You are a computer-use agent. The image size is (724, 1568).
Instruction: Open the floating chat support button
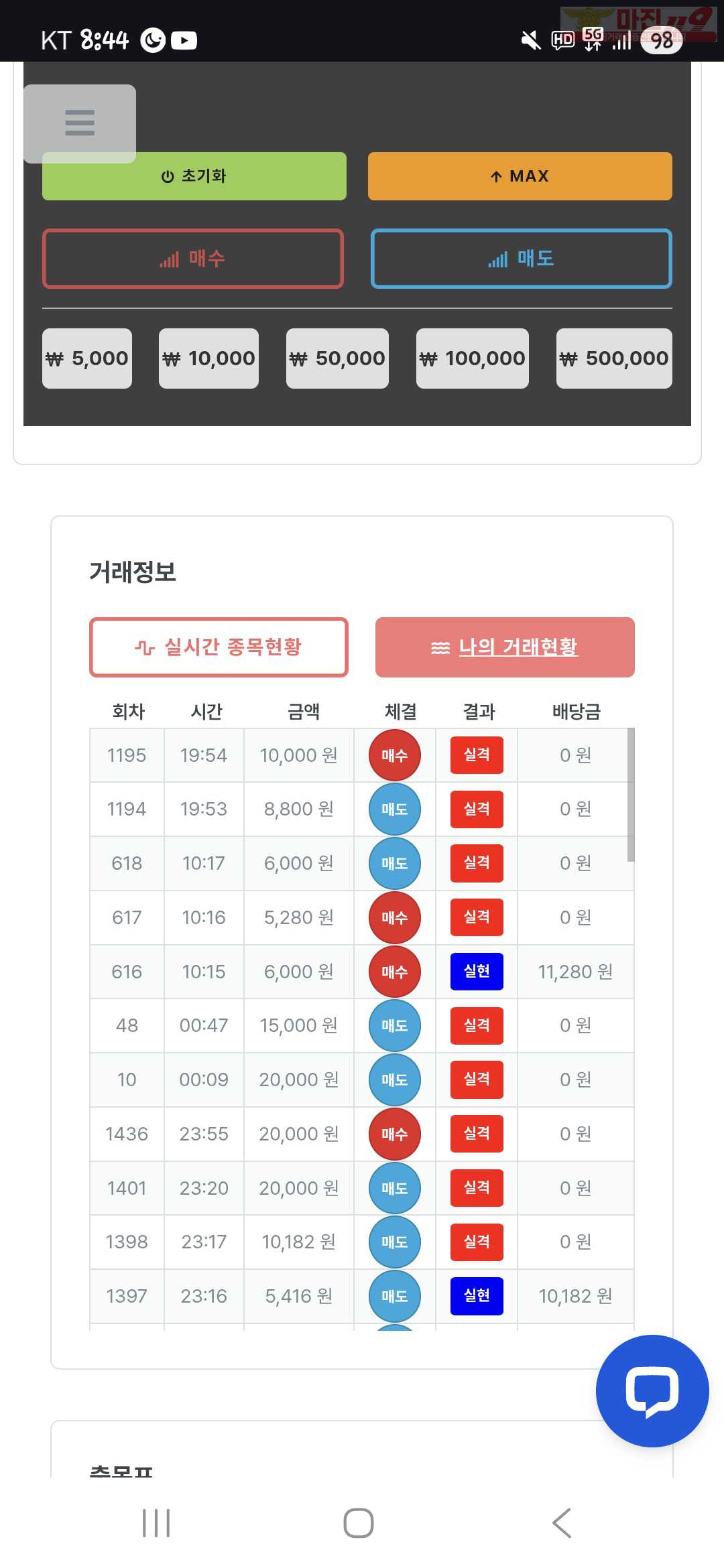[652, 1391]
